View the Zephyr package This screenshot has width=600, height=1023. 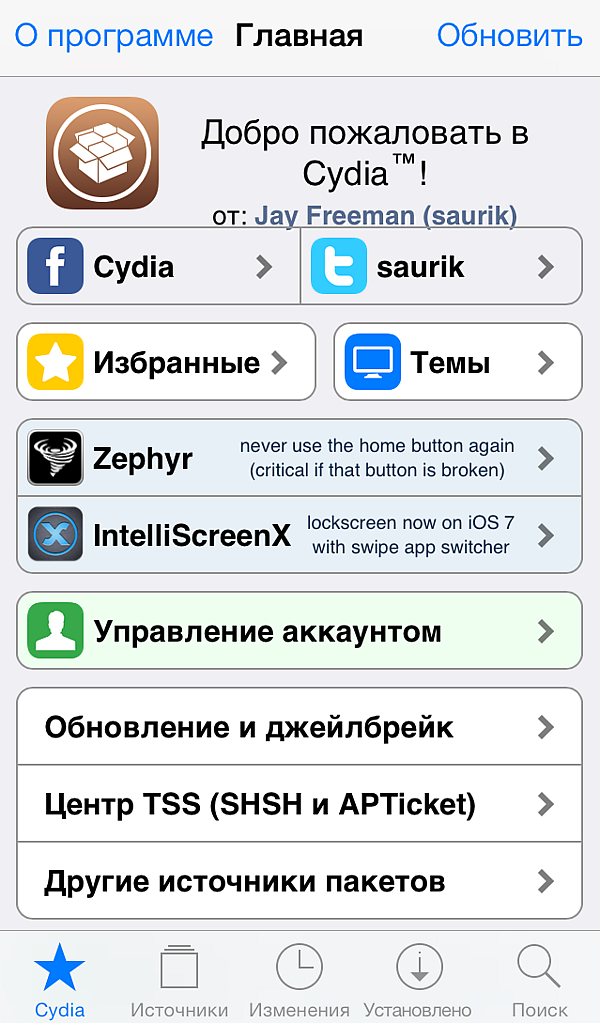click(x=299, y=458)
